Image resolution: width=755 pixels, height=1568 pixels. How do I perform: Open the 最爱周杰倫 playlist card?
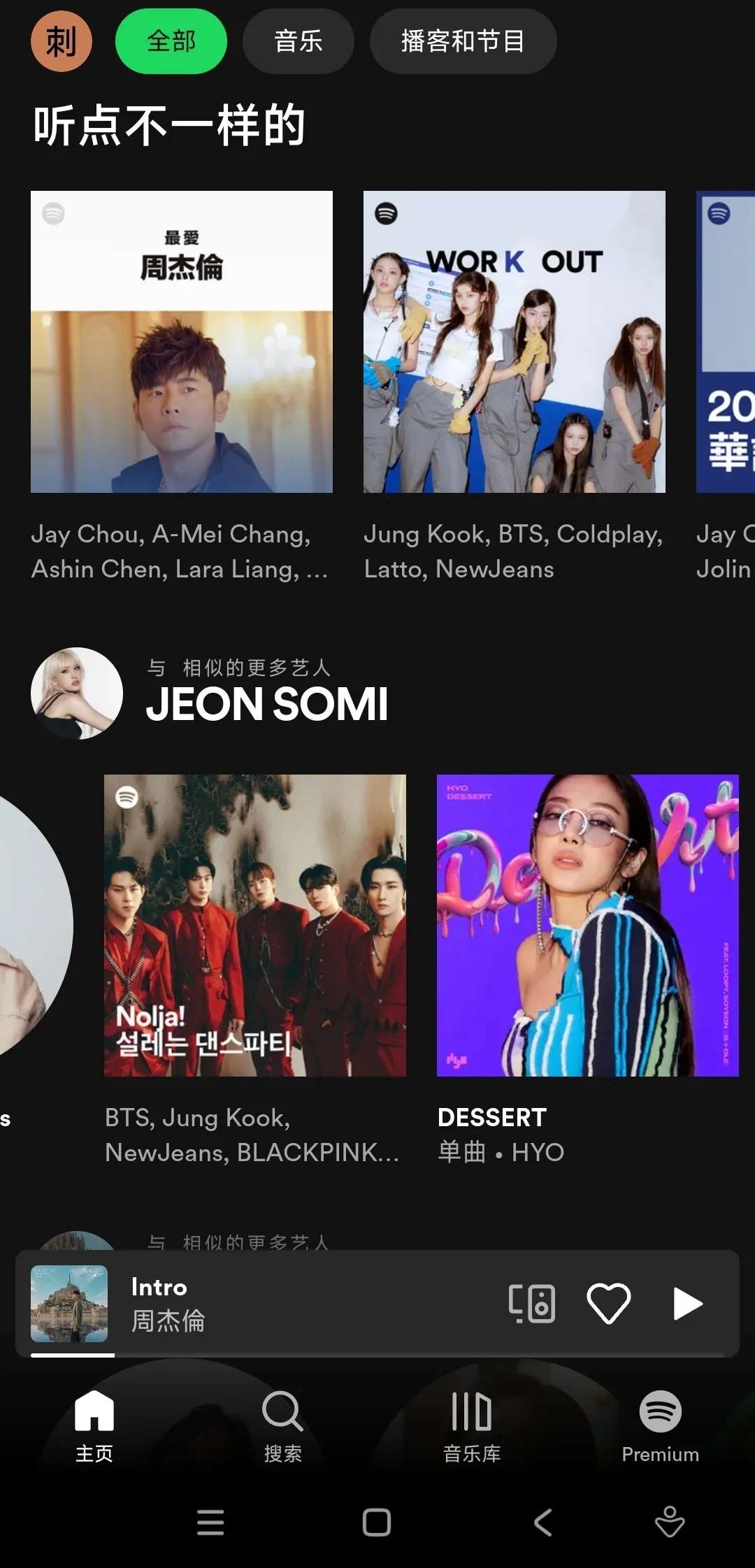click(182, 342)
